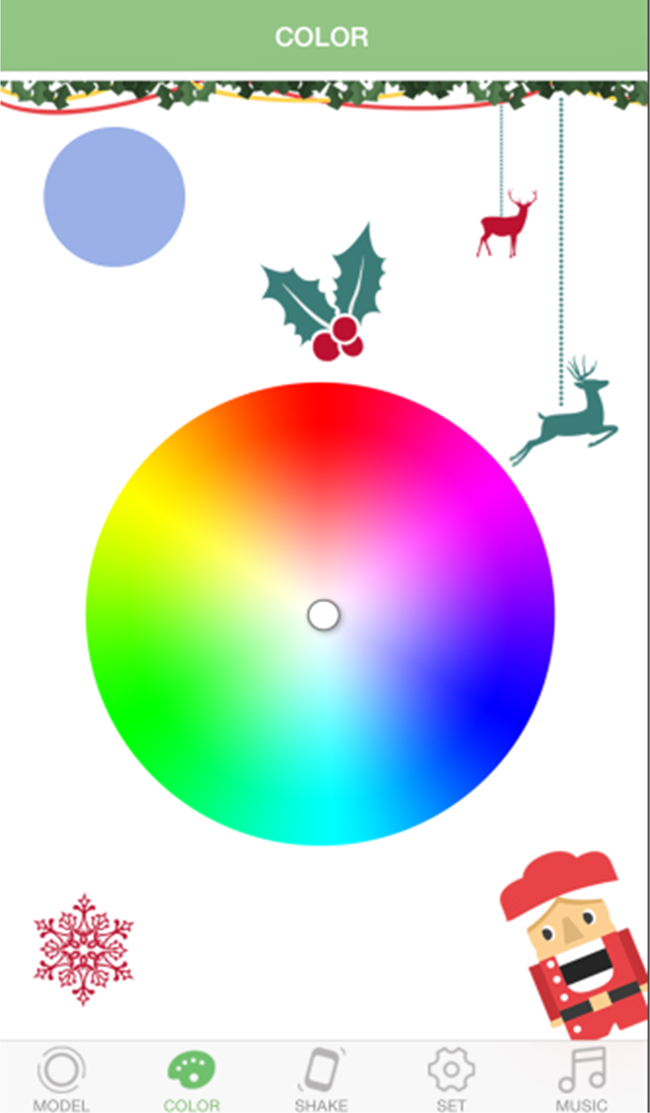Tap the white color picker handle
This screenshot has height=1113, width=650.
[x=324, y=615]
